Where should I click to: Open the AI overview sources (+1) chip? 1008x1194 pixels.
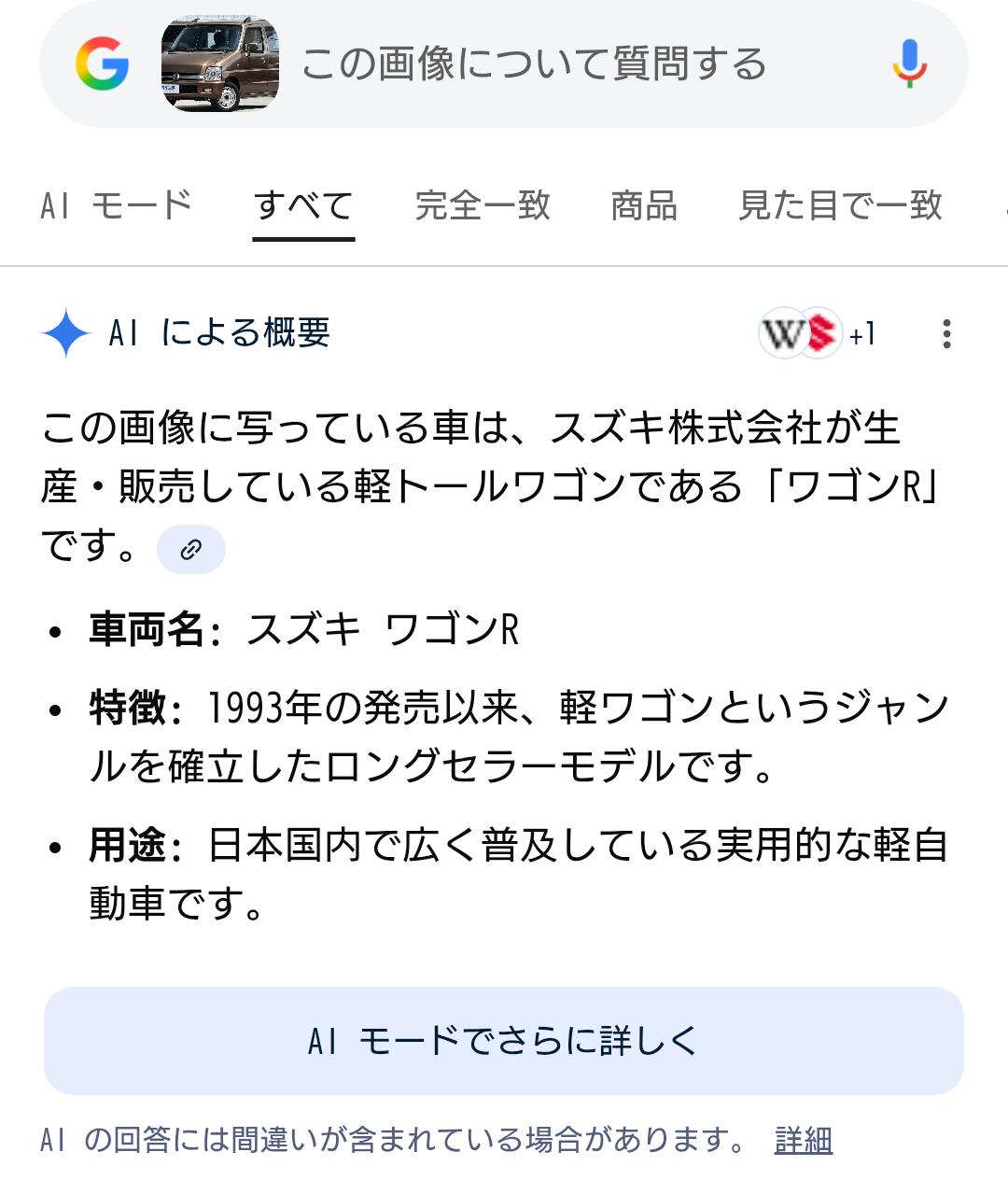818,333
